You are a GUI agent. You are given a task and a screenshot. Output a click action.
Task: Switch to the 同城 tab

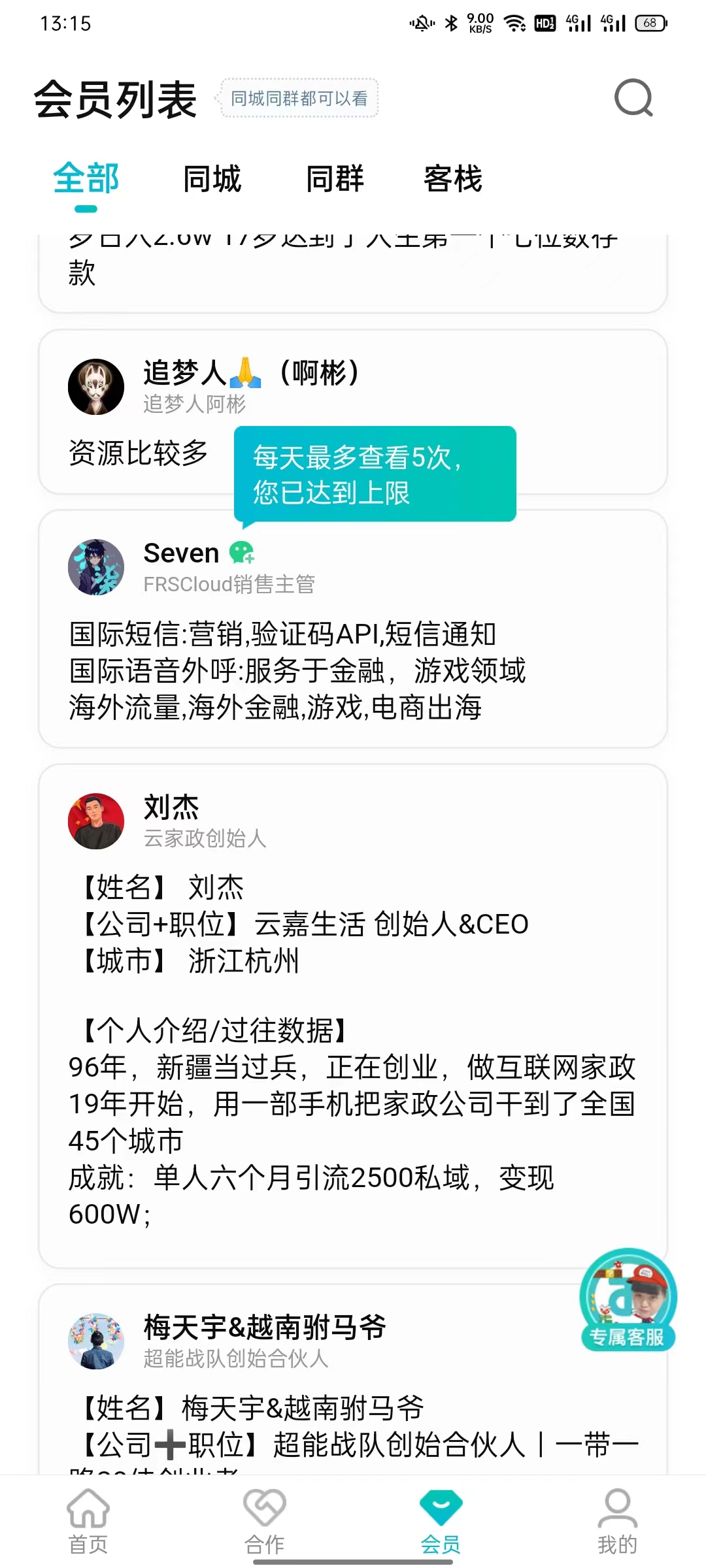pyautogui.click(x=212, y=178)
